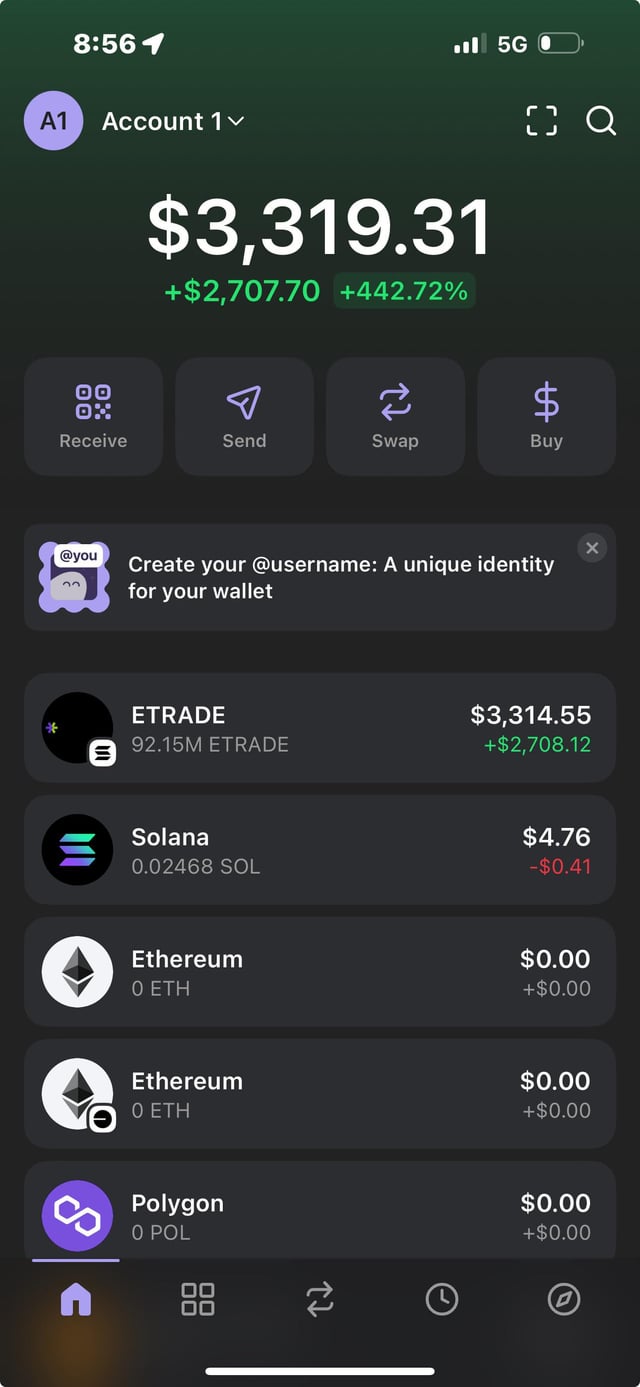Open the Ethereum row with badge icon
640x1387 pixels.
320,1094
